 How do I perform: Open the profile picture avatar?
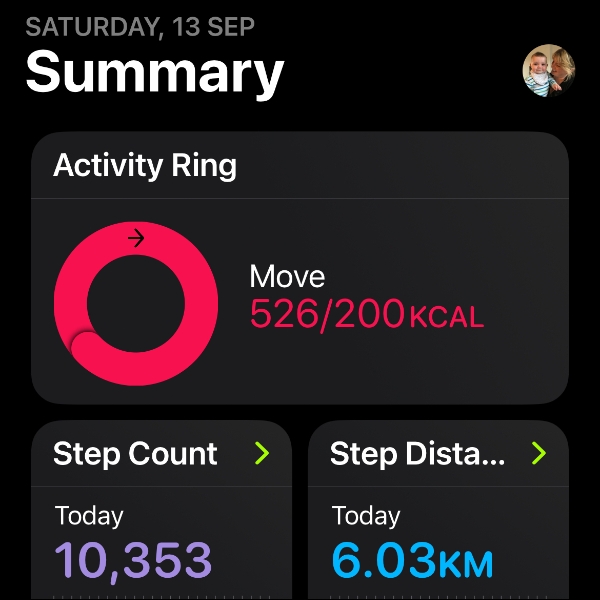[x=548, y=71]
